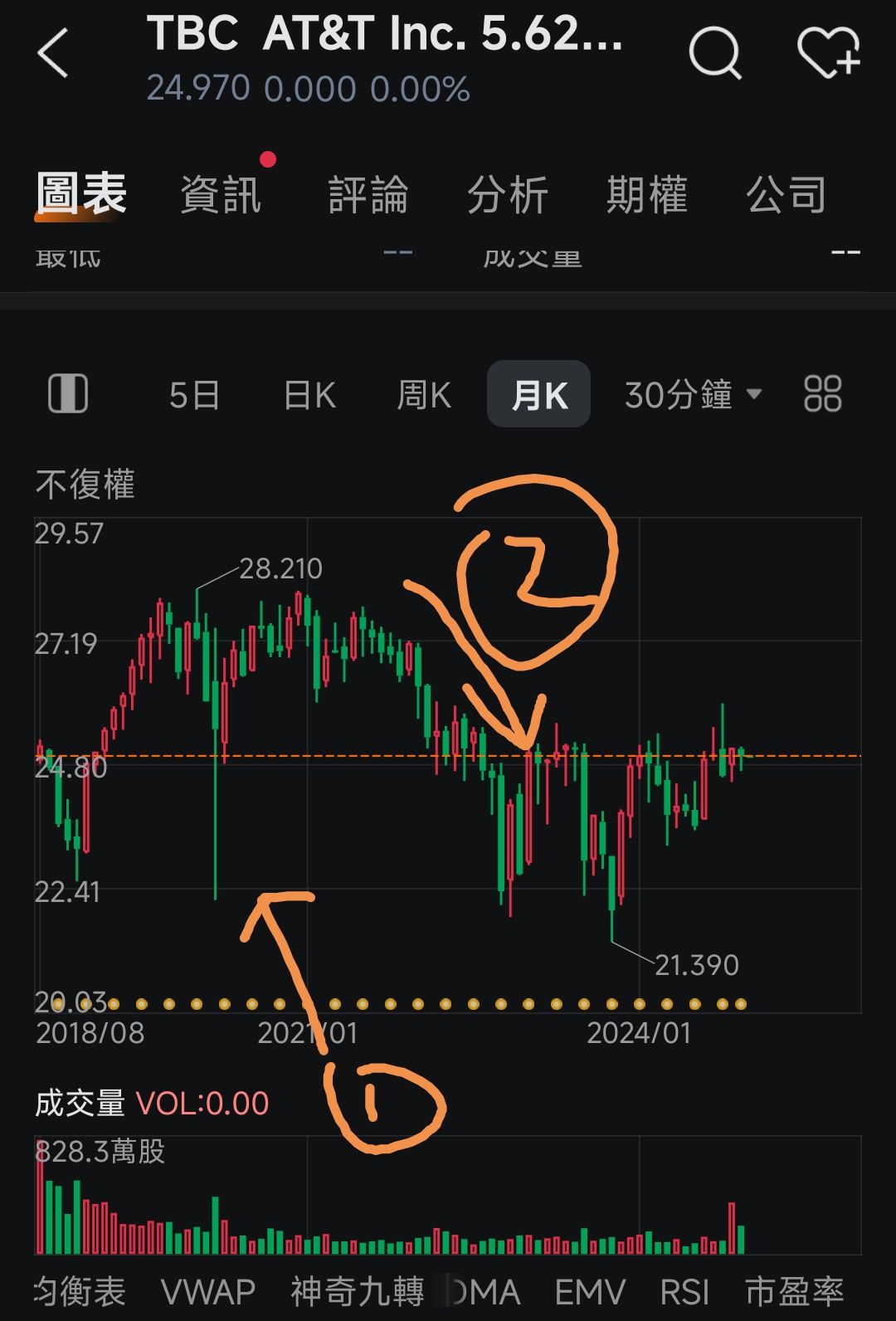The height and width of the screenshot is (1321, 896).
Task: Select the 日K chart period
Action: point(309,395)
